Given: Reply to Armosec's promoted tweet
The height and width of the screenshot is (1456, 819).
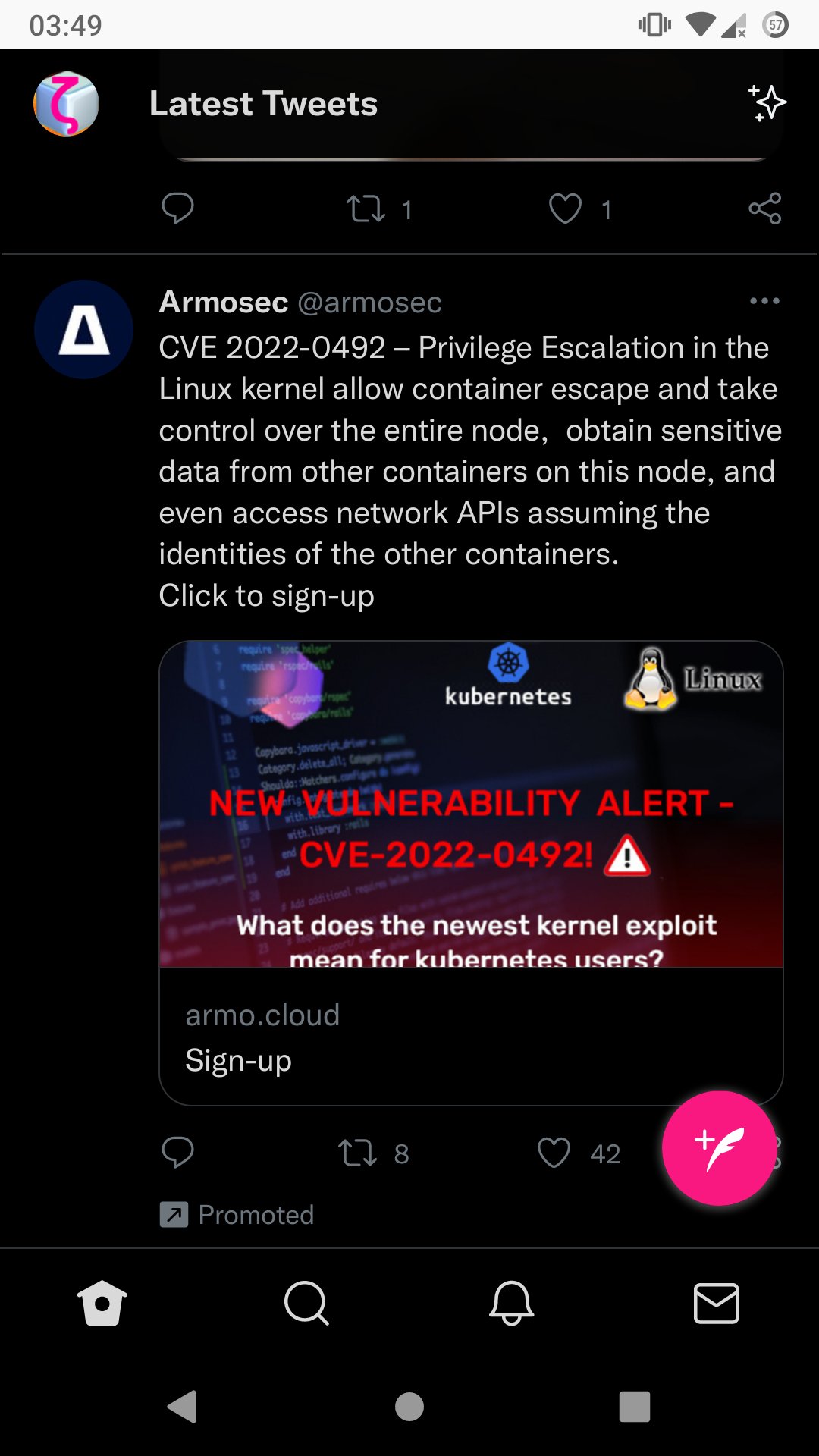Looking at the screenshot, I should (x=178, y=1153).
